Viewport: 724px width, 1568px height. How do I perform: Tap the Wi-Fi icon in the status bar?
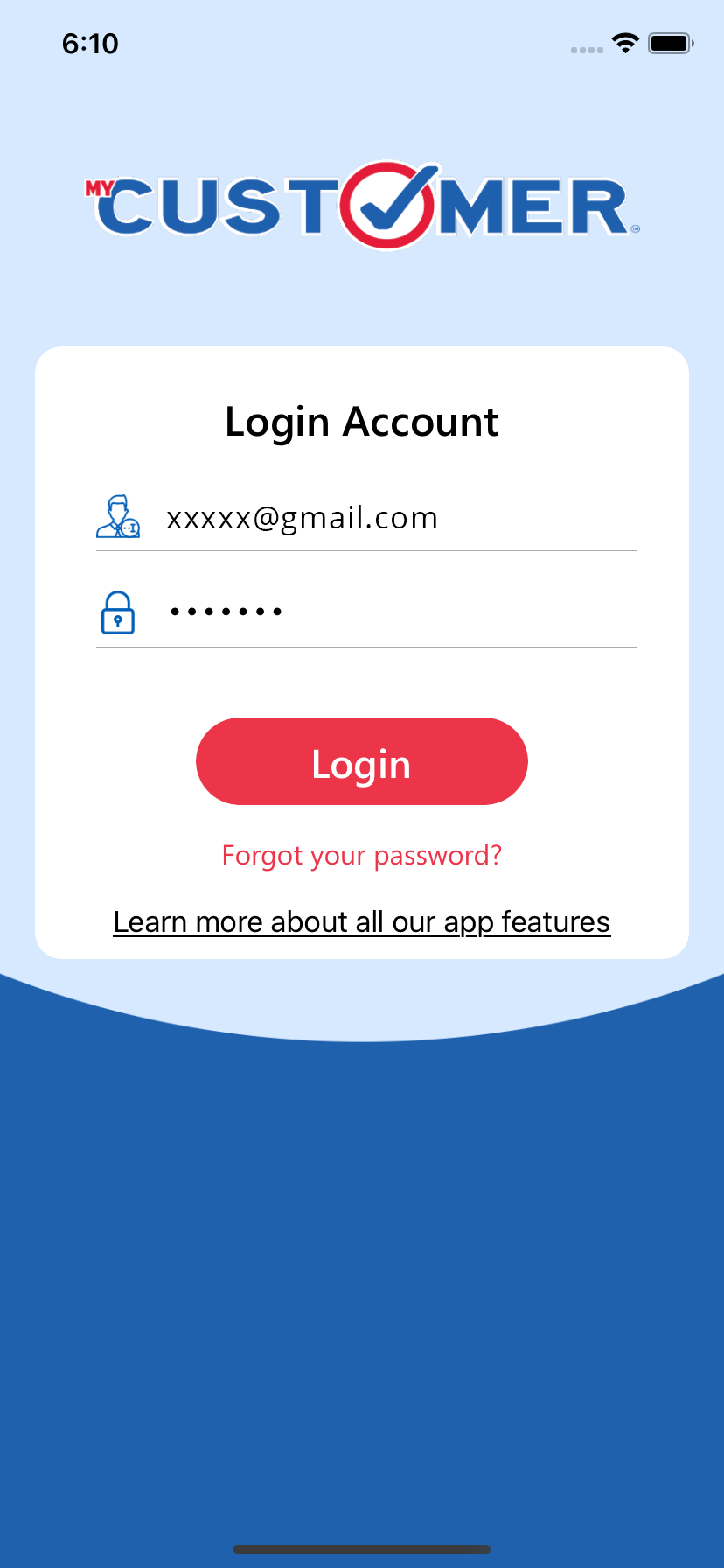coord(625,42)
